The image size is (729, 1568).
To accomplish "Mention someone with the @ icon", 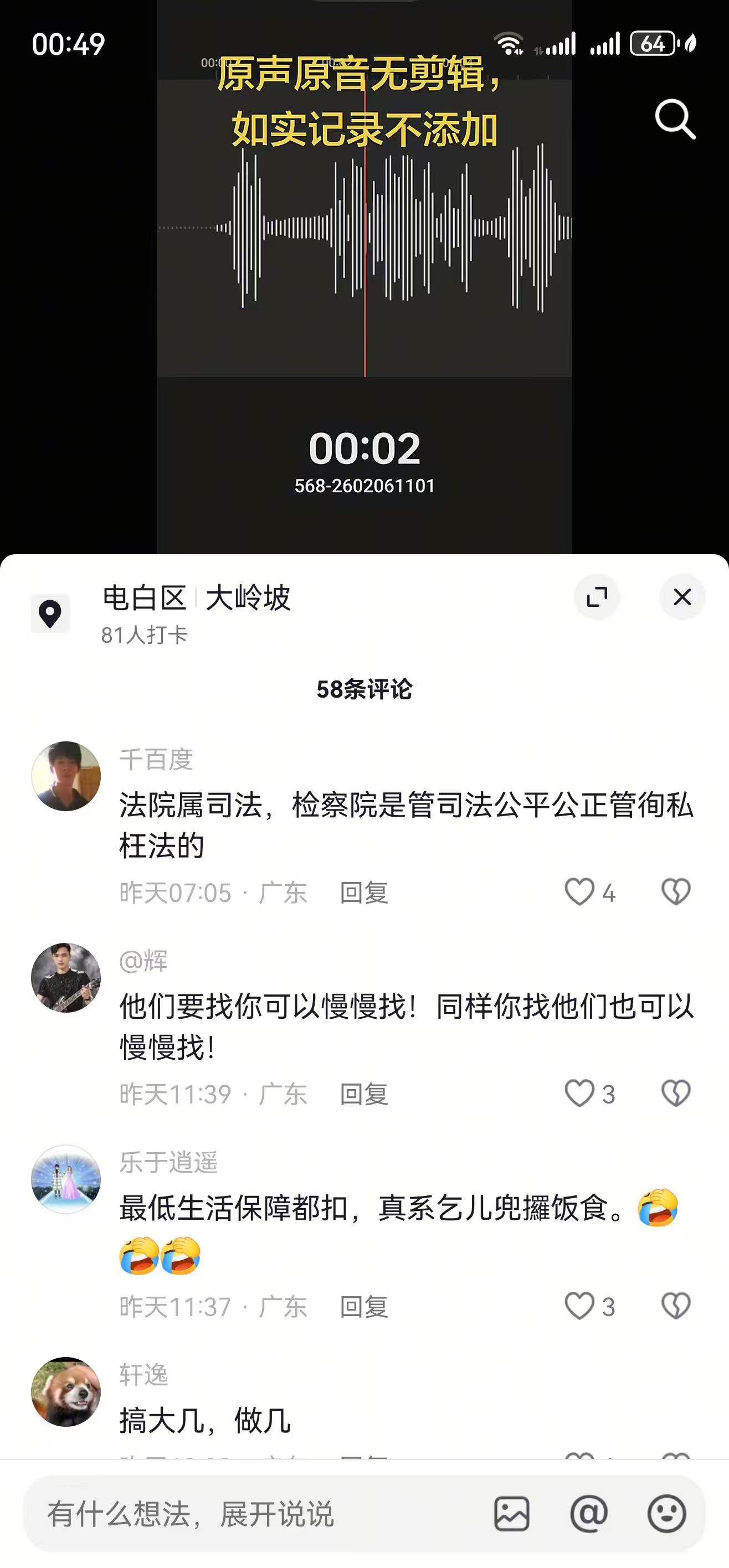I will 588,1514.
